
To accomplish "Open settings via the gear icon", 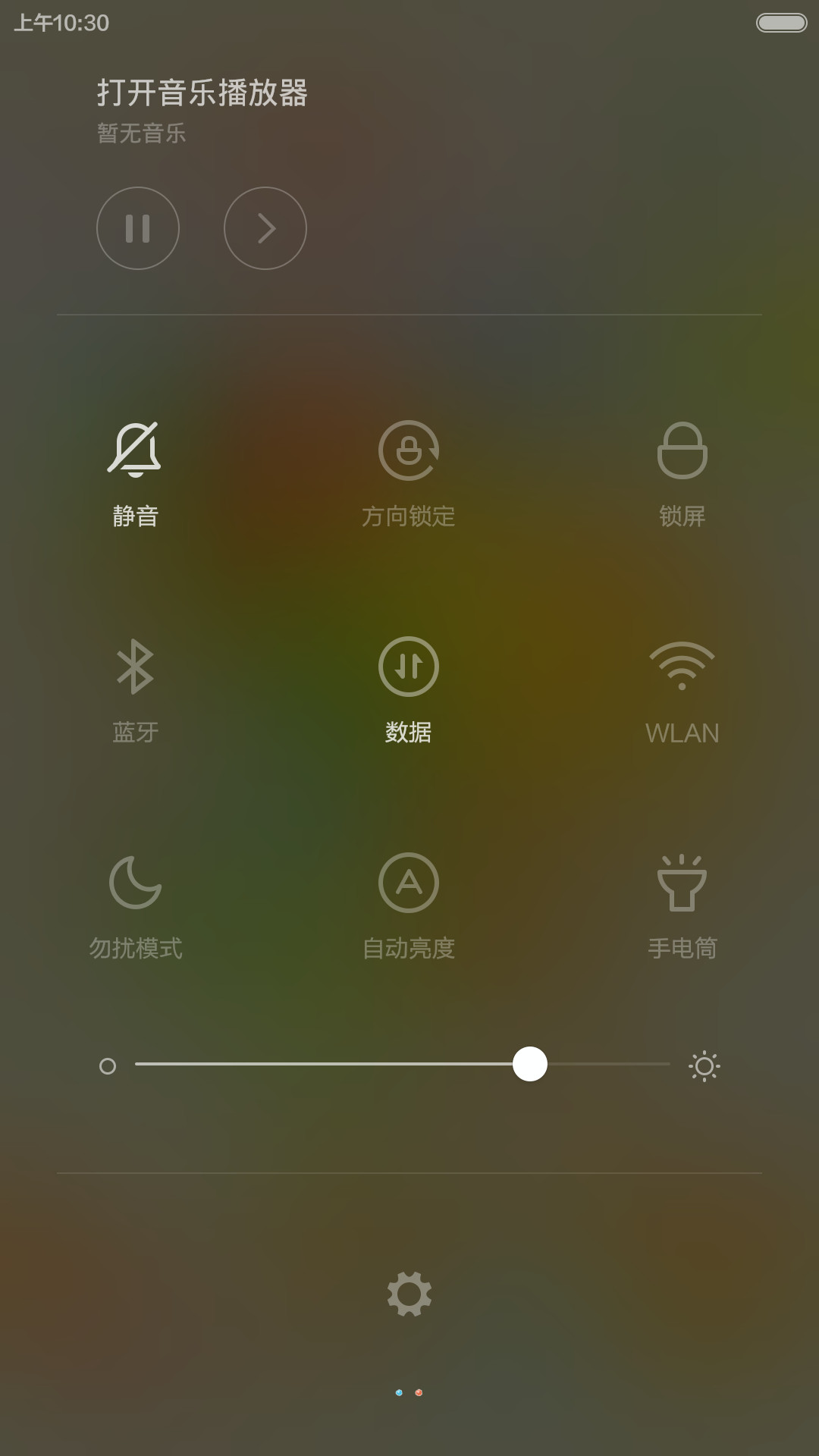I will [409, 1294].
